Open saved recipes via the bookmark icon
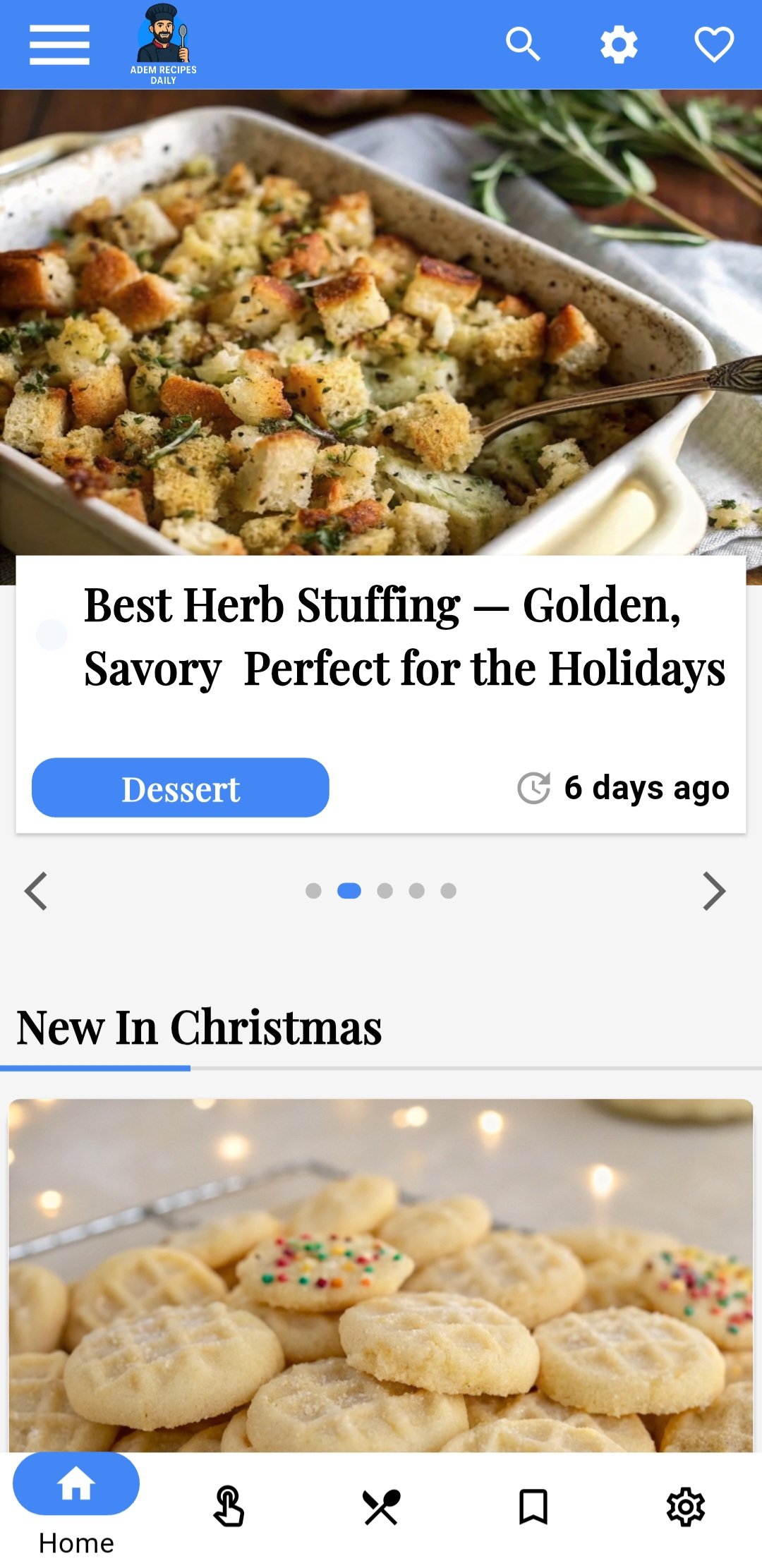 tap(533, 1505)
